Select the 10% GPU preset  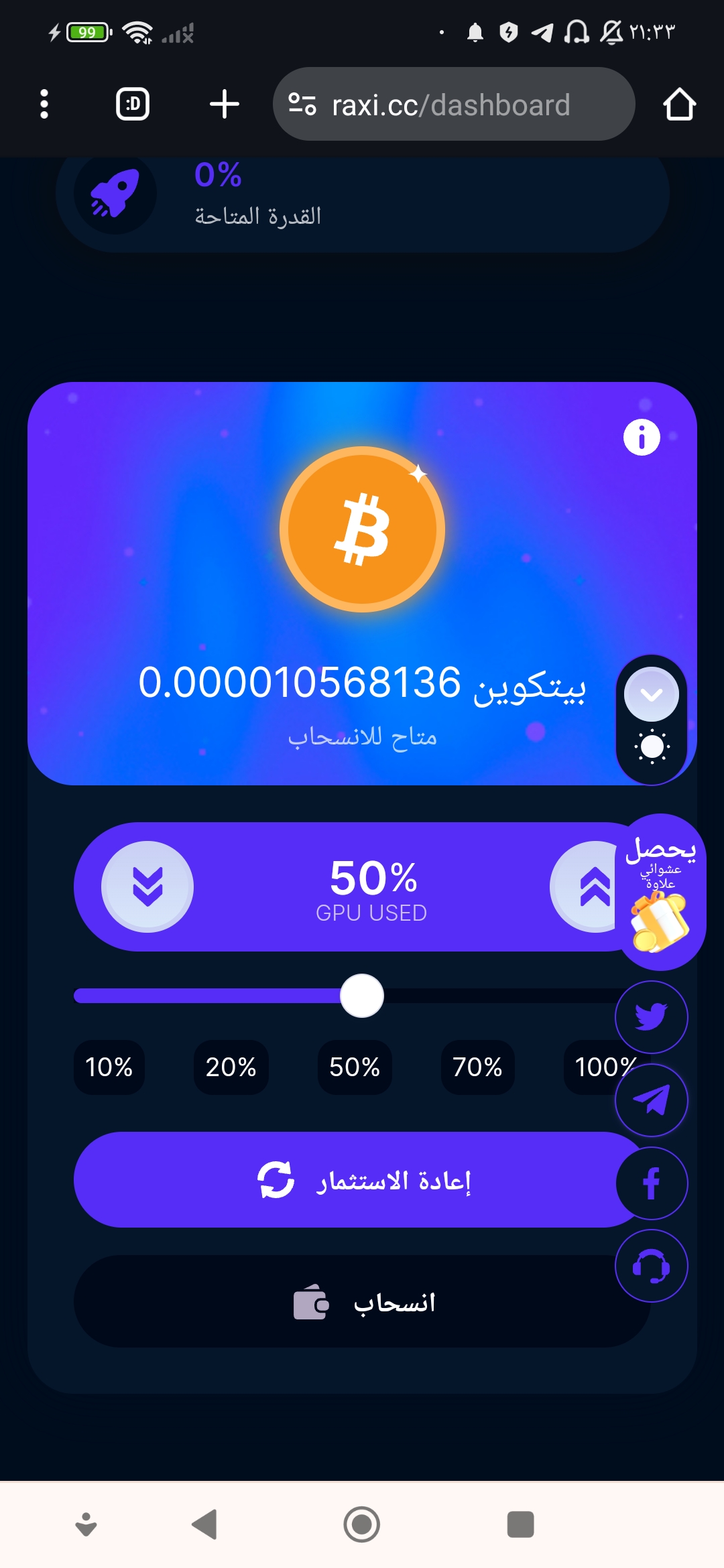(109, 1067)
